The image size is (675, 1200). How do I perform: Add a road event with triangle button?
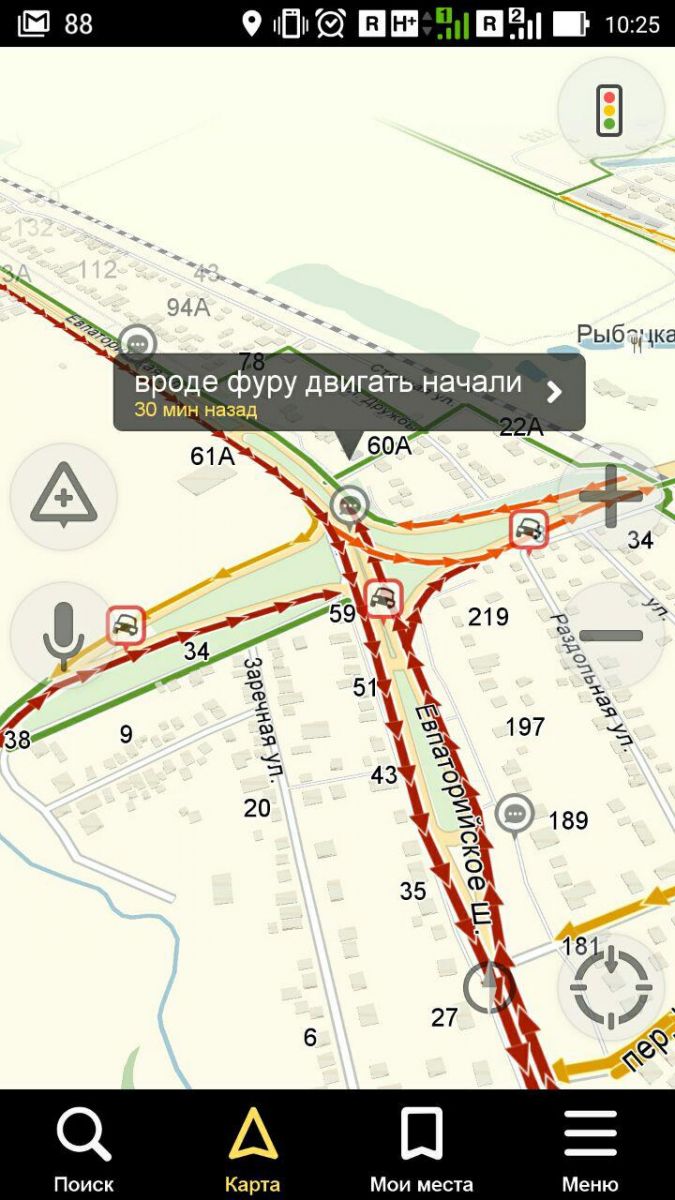pos(63,496)
